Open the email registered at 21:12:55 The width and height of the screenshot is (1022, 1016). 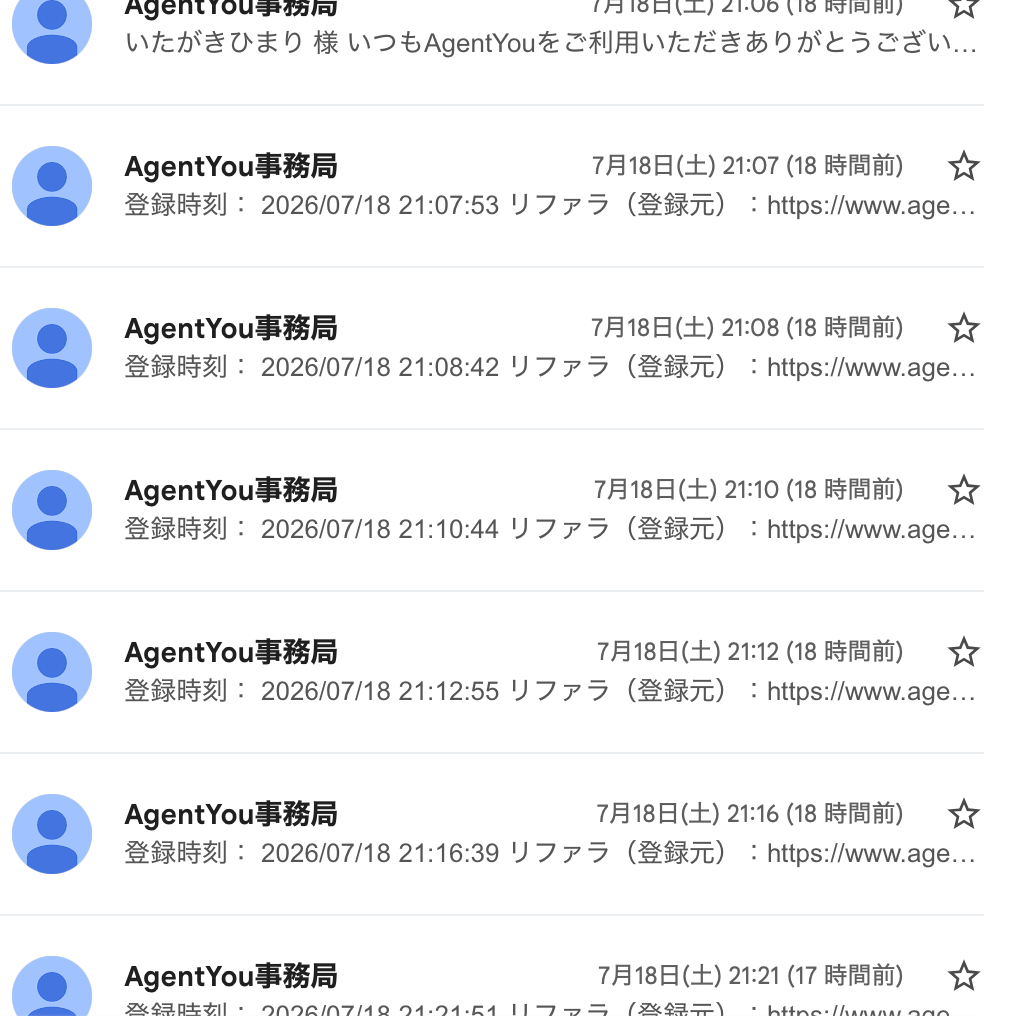491,672
